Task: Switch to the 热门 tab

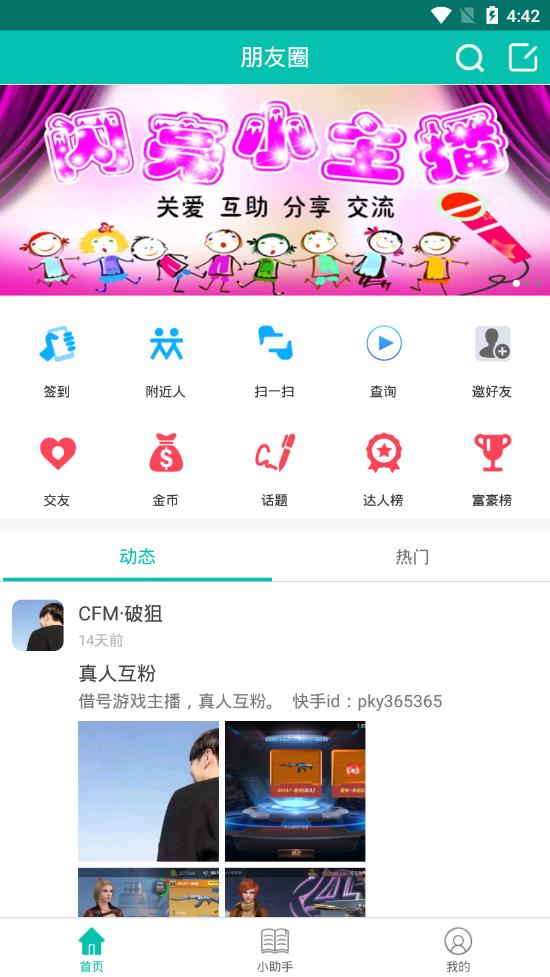Action: [412, 556]
